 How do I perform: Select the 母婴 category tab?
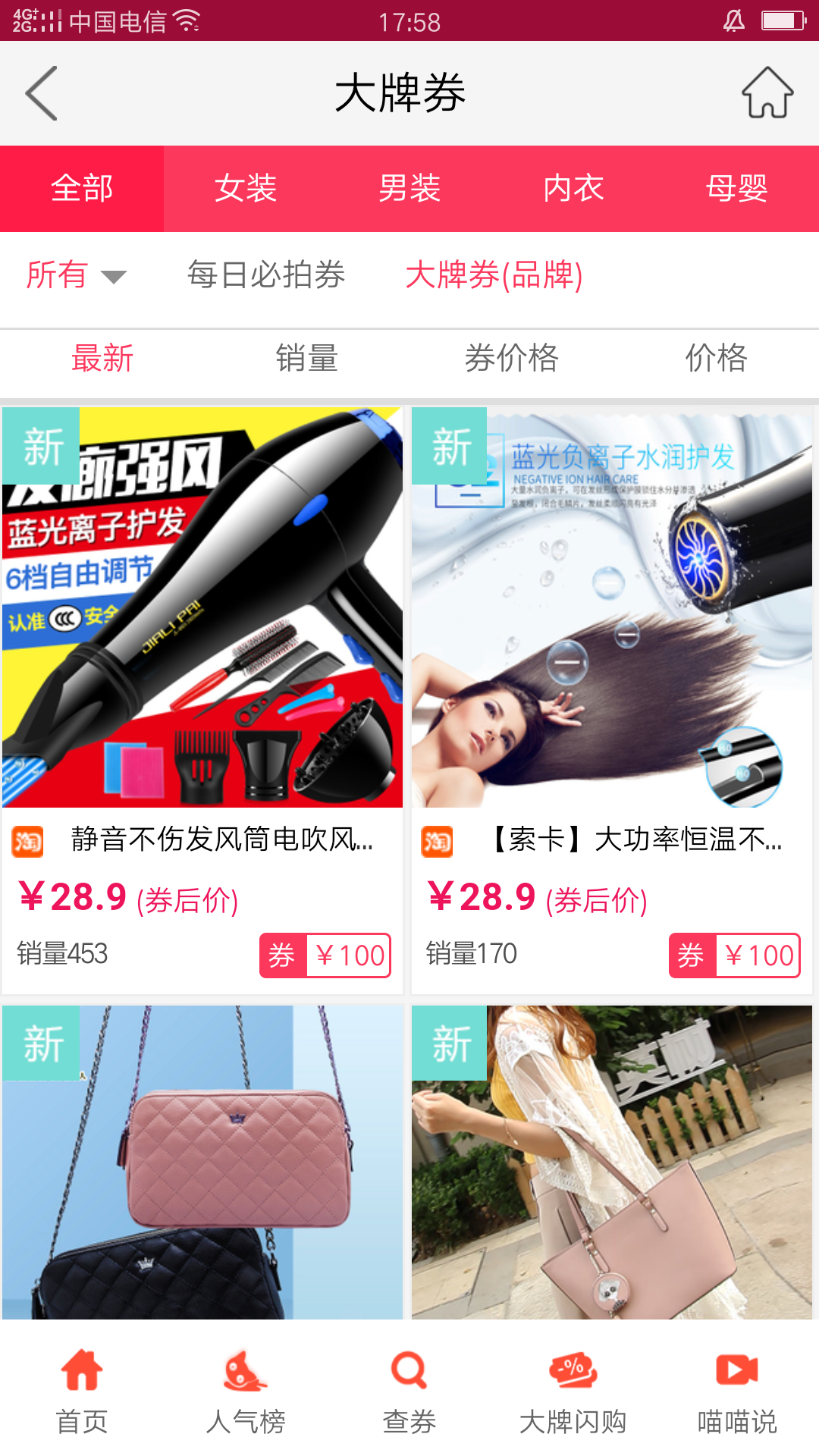pyautogui.click(x=736, y=189)
